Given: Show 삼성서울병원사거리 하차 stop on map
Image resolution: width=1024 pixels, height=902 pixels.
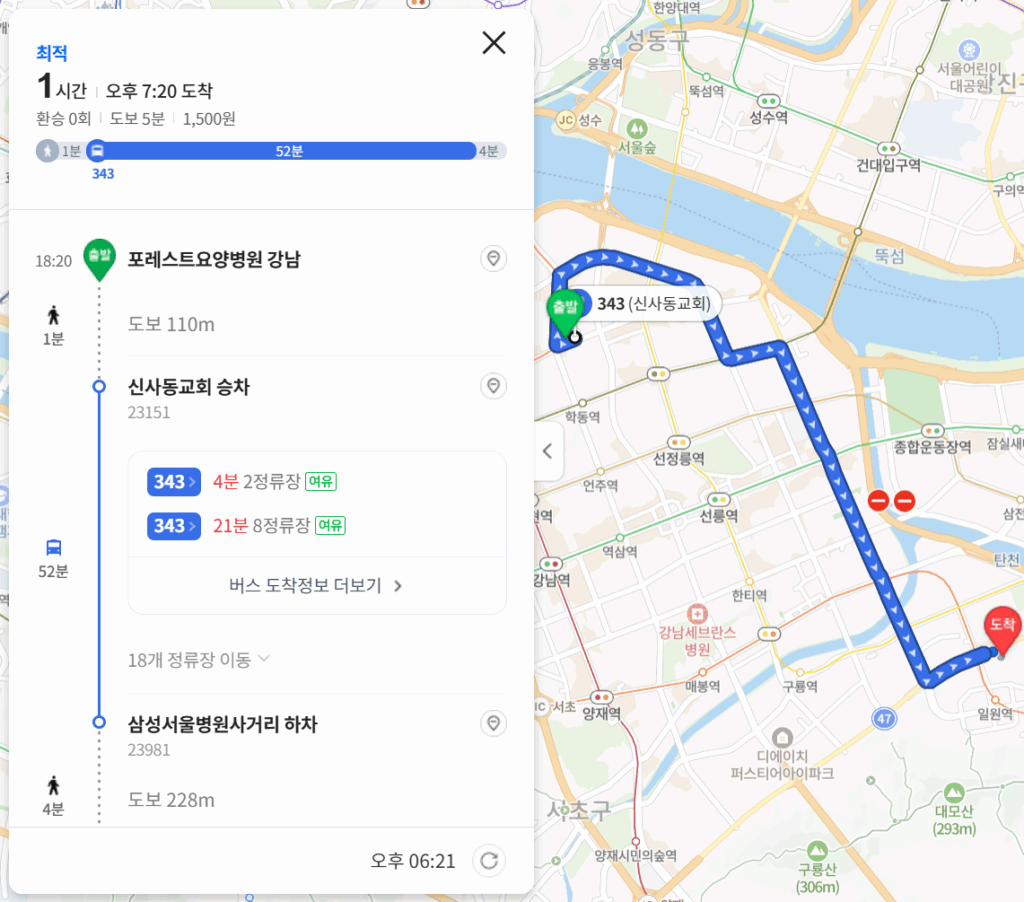Looking at the screenshot, I should [492, 723].
